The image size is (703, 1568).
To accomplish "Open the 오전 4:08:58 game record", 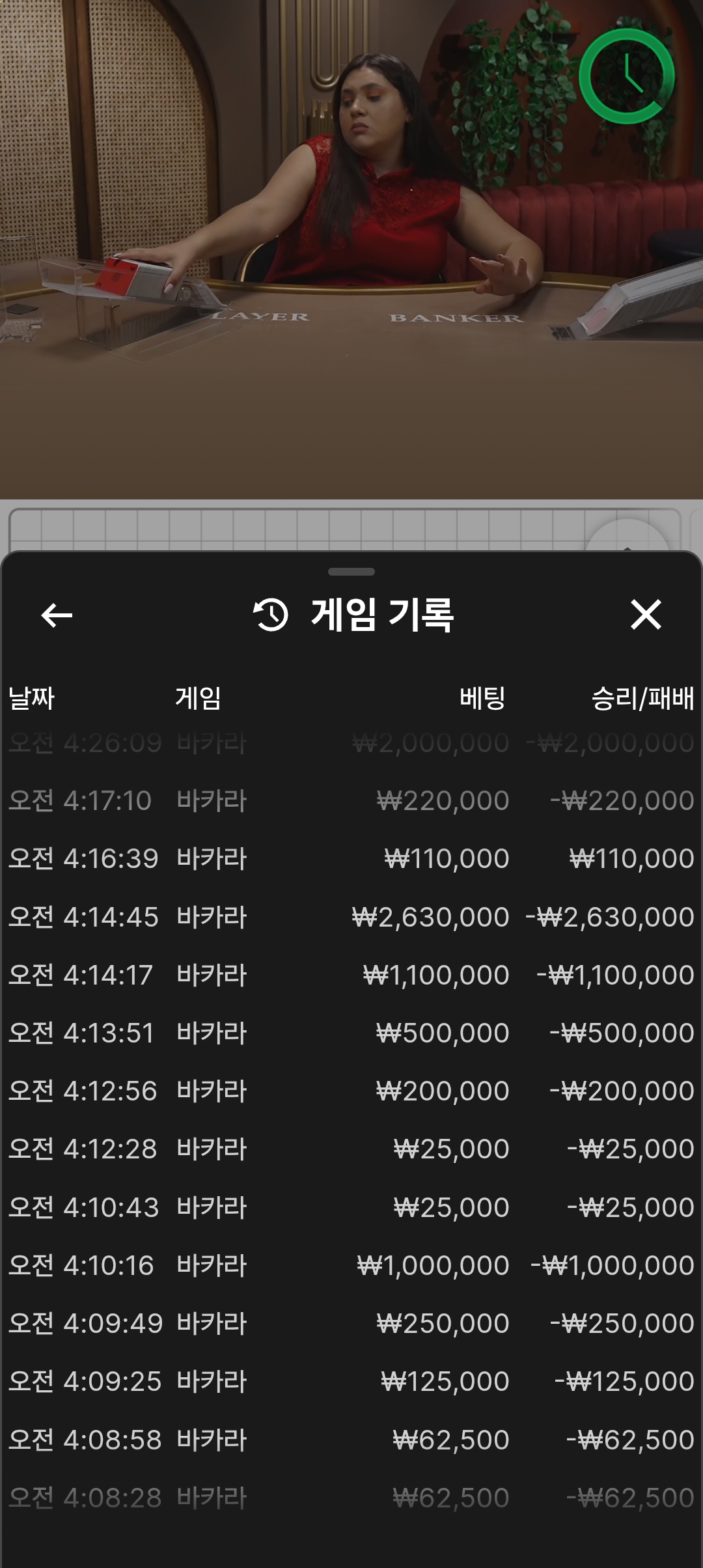I will click(x=351, y=1440).
